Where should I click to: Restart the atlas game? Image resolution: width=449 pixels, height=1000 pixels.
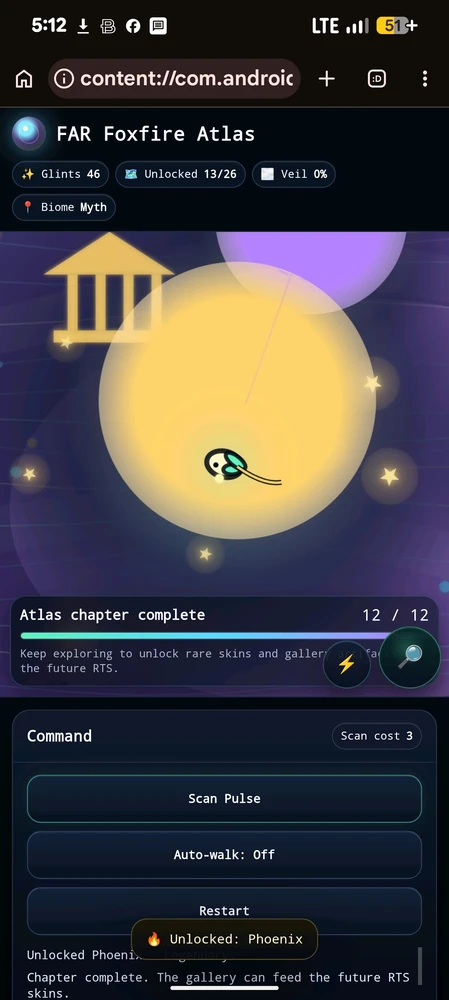point(224,911)
